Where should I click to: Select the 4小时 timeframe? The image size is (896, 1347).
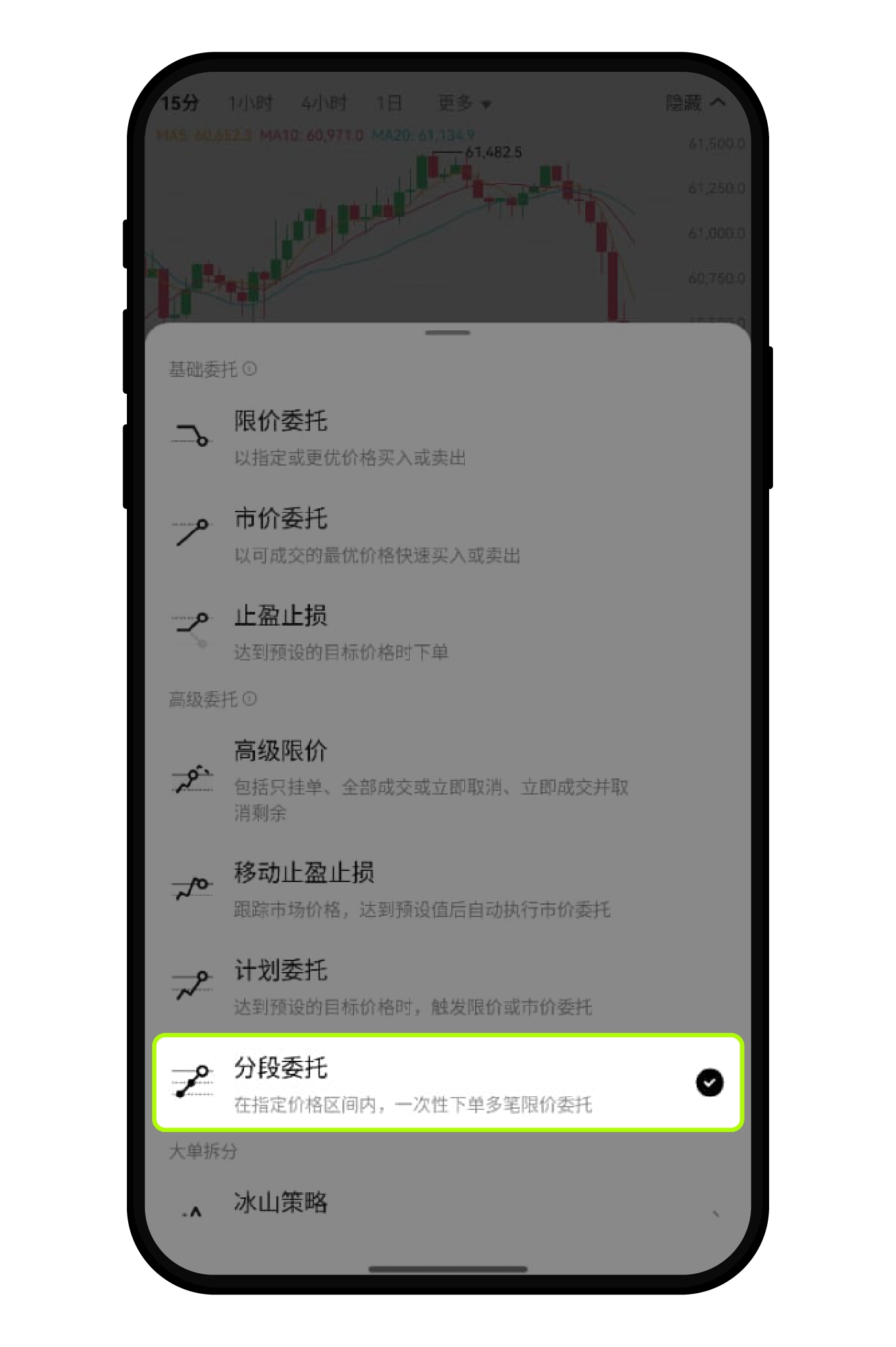point(326,102)
